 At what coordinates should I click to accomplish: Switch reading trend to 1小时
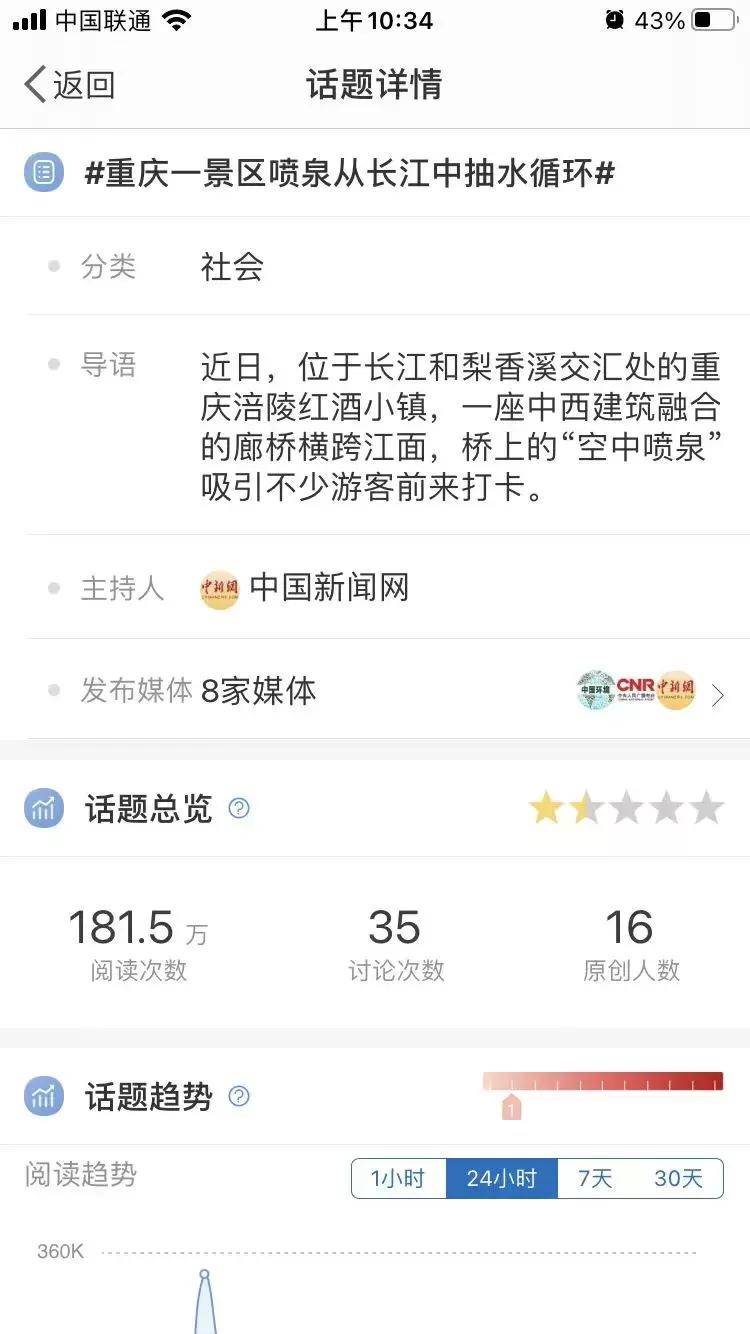click(398, 1178)
